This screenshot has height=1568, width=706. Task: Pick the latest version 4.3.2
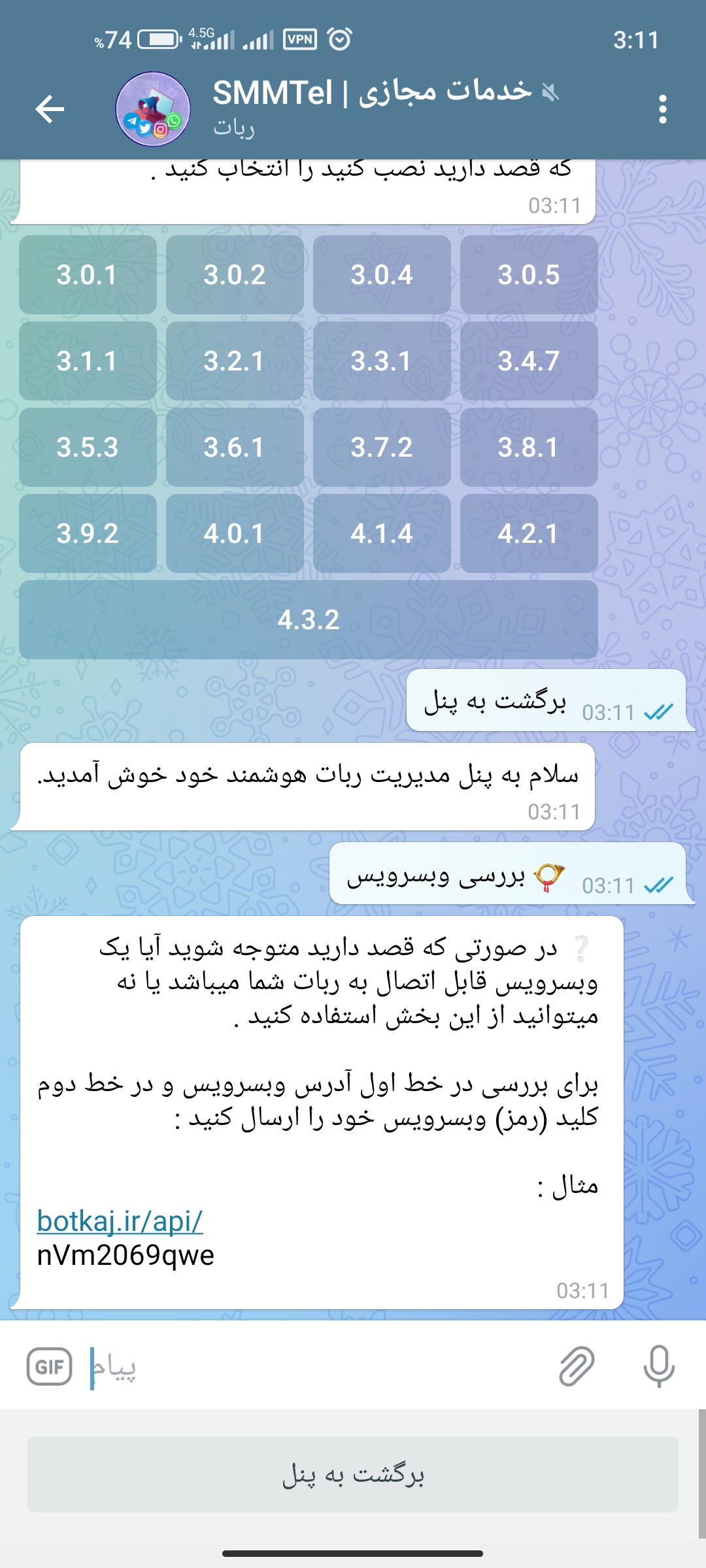pos(309,620)
